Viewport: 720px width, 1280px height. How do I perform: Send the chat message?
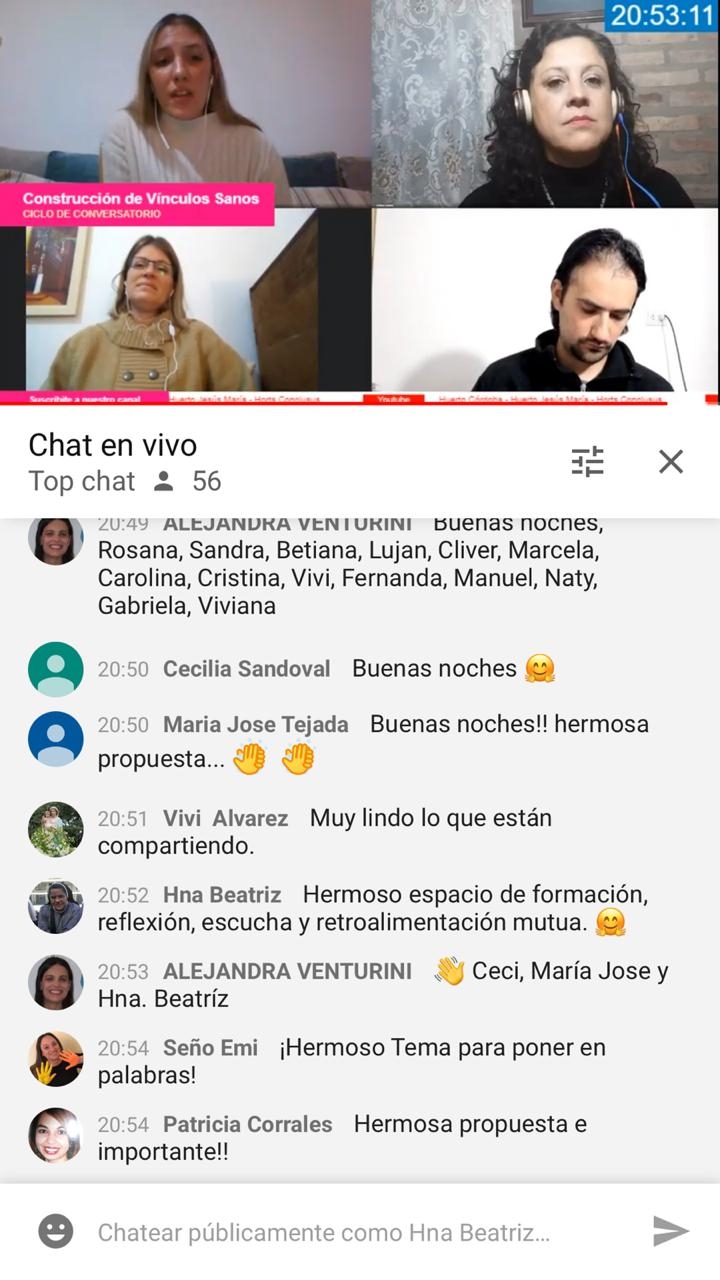671,1232
